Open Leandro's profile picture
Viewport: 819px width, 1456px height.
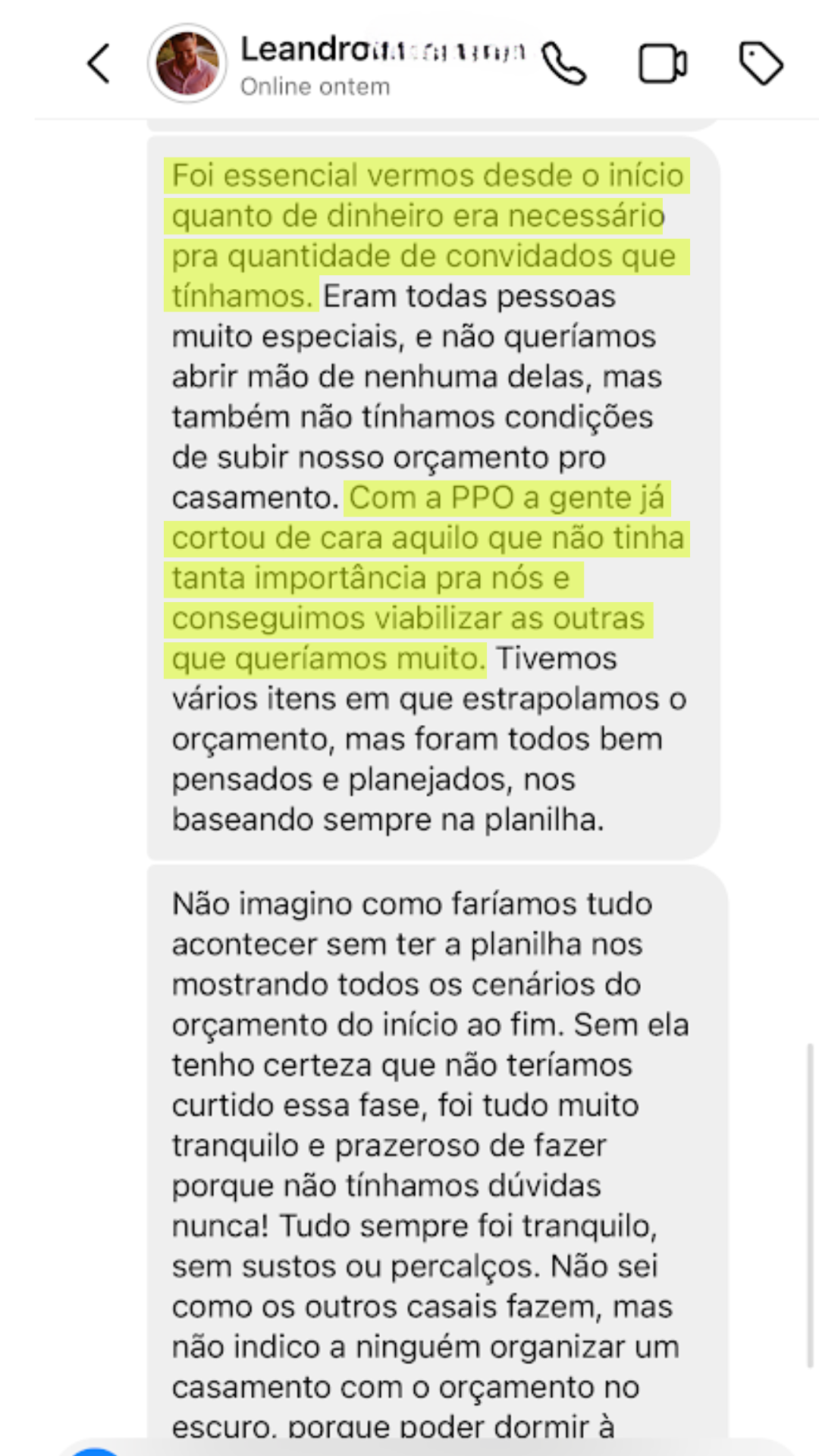coord(187,63)
